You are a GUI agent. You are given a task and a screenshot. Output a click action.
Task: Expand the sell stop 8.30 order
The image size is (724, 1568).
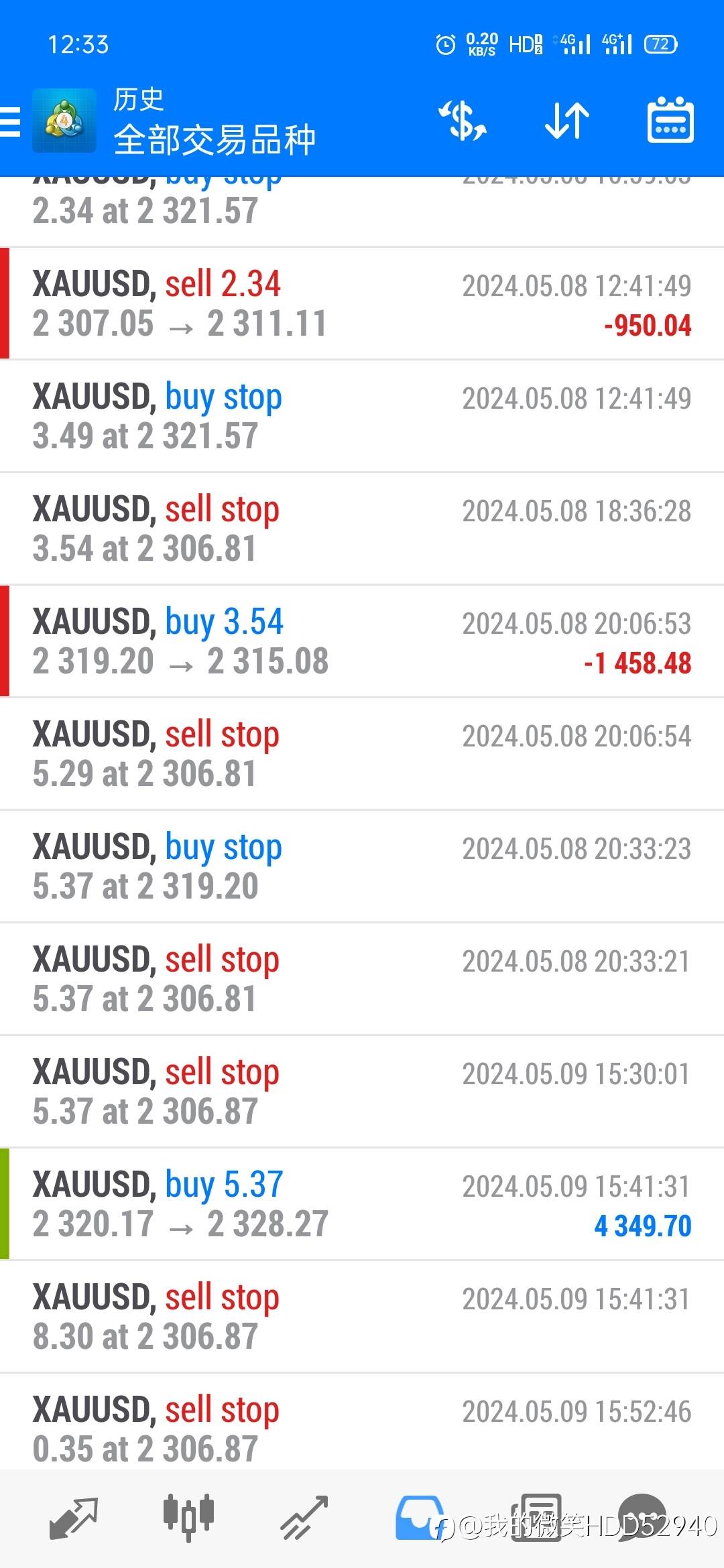point(362,1317)
